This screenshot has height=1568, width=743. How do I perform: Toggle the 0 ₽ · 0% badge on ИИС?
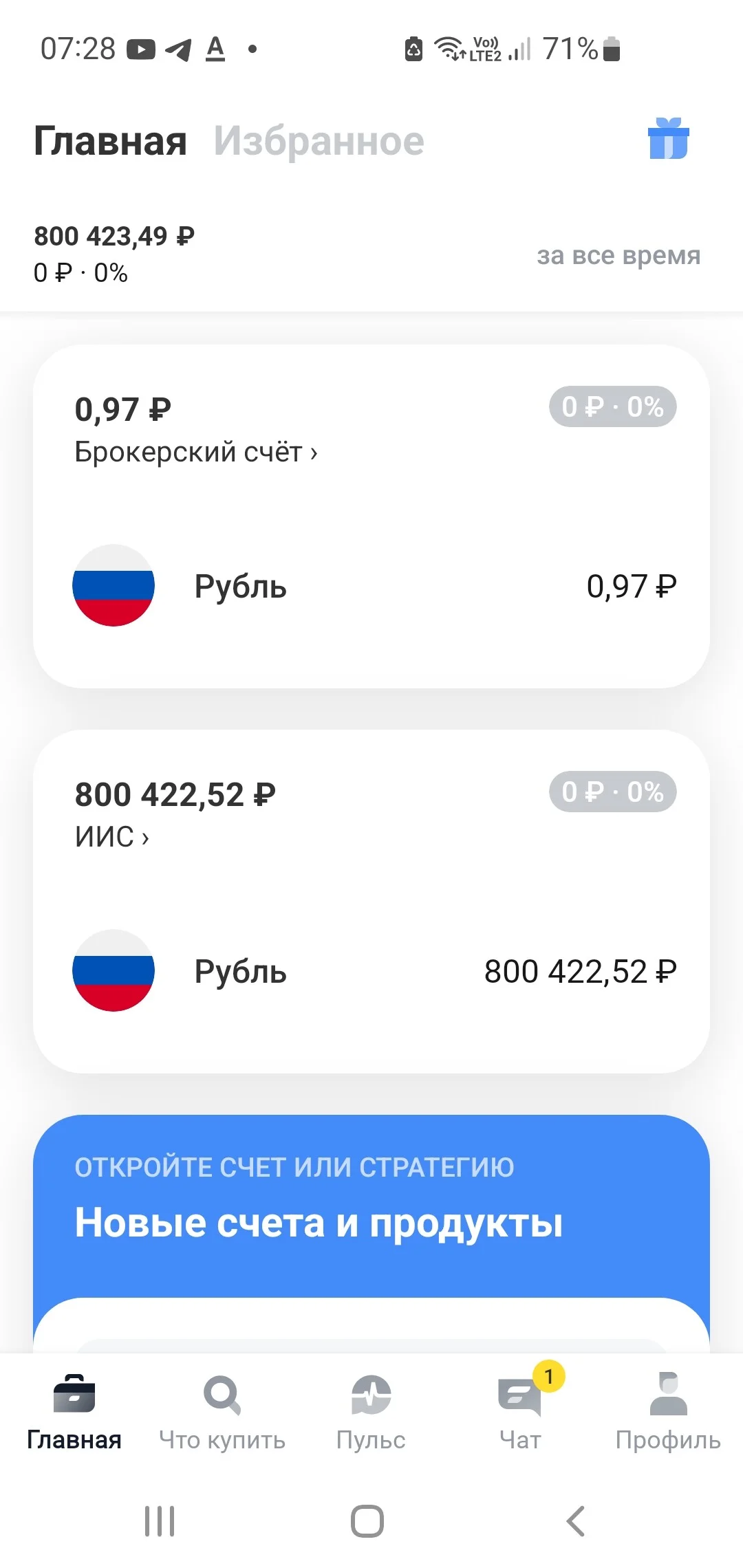pos(612,792)
